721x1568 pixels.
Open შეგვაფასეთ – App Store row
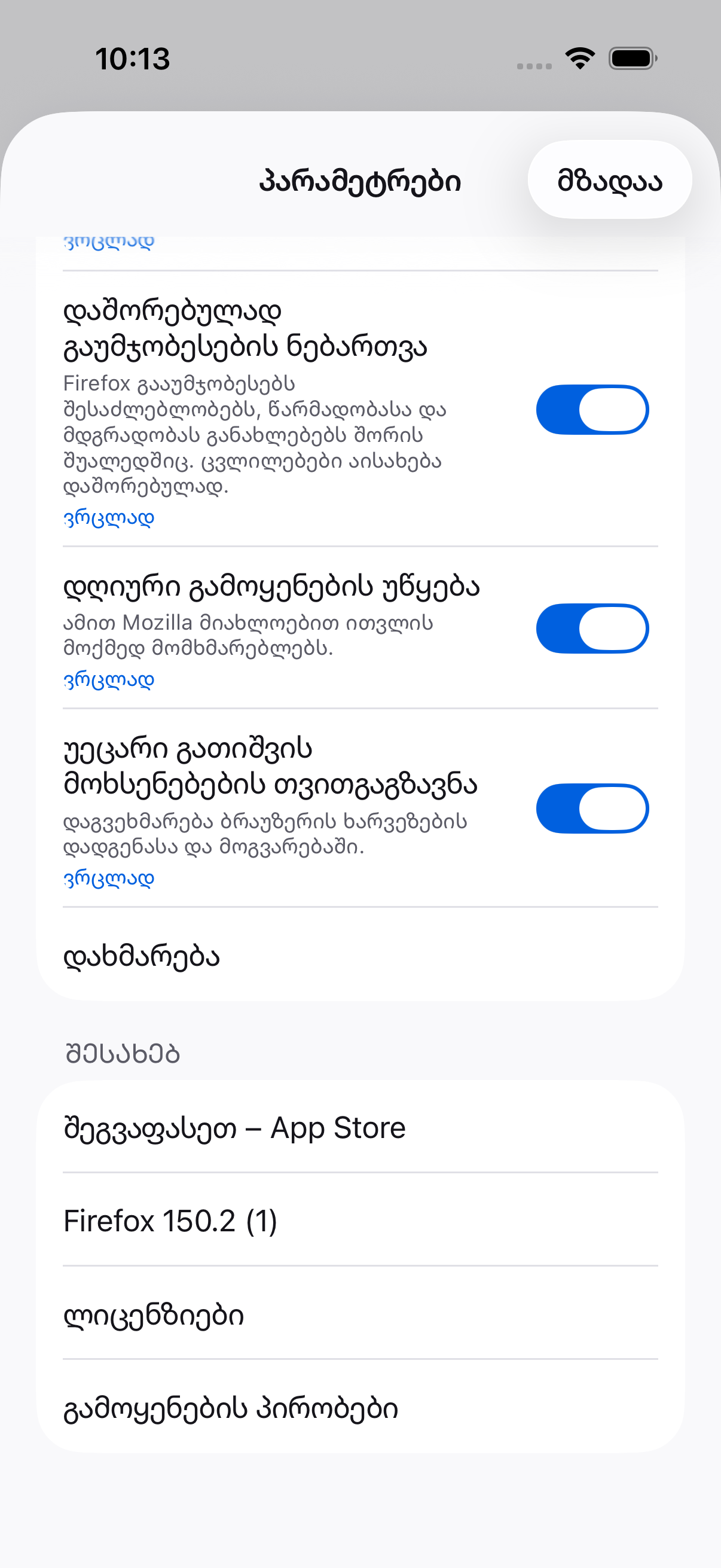click(360, 1127)
